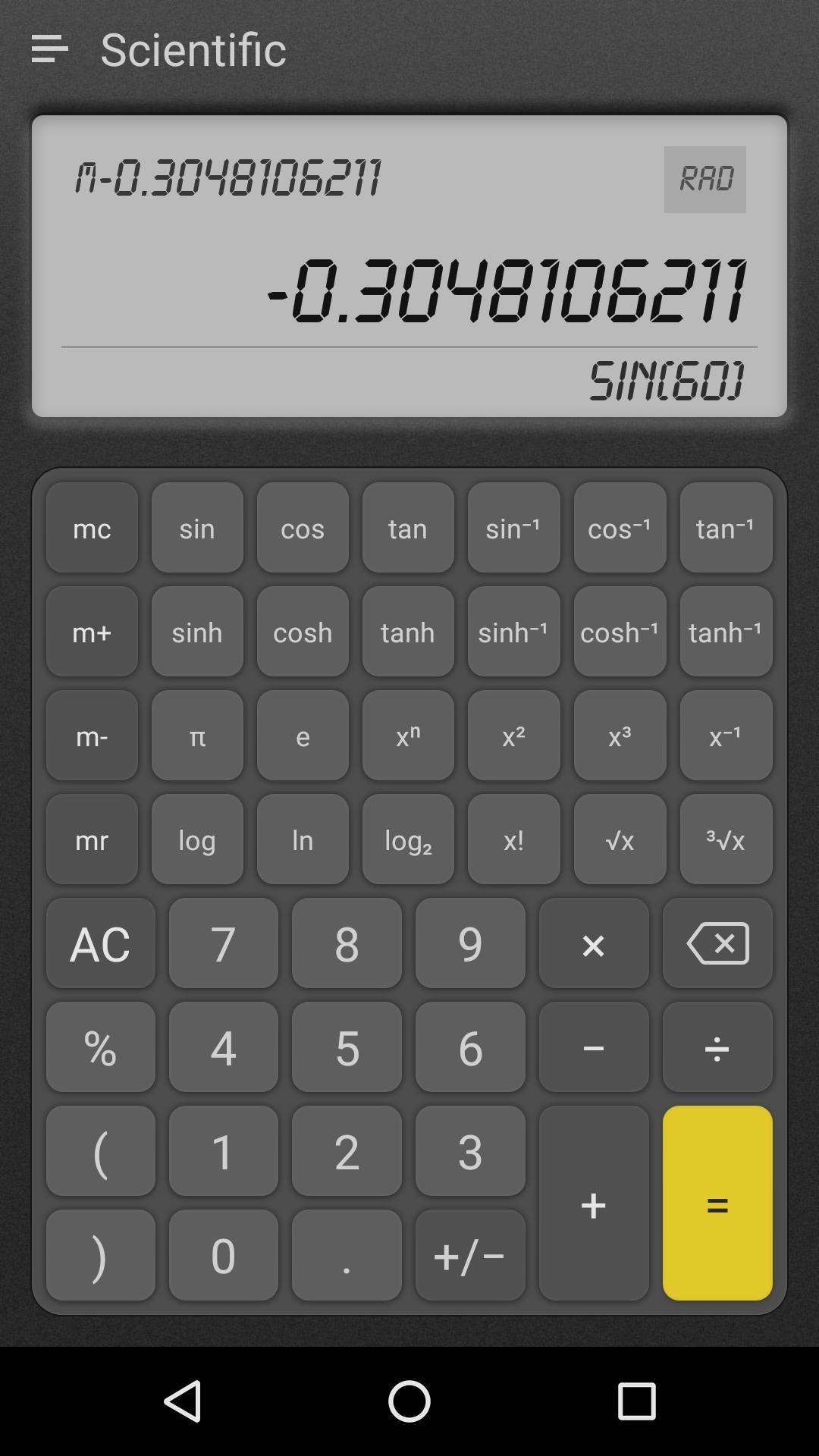Tap the division ÷ key
This screenshot has width=819, height=1456.
[717, 1047]
